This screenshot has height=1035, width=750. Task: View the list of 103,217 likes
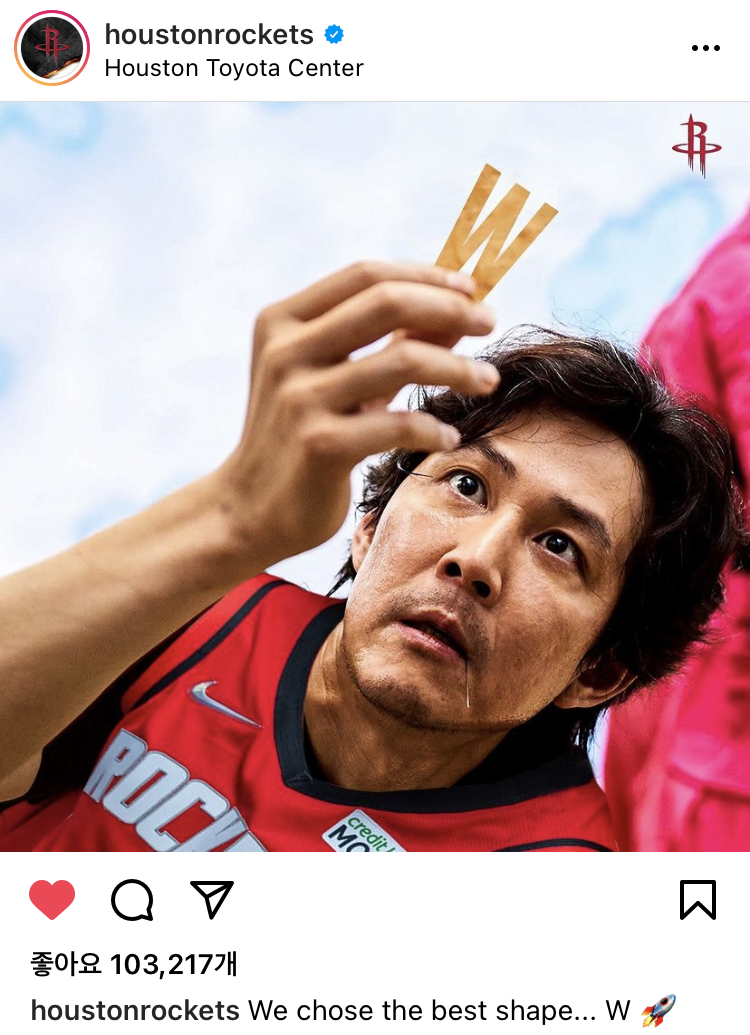pos(135,963)
